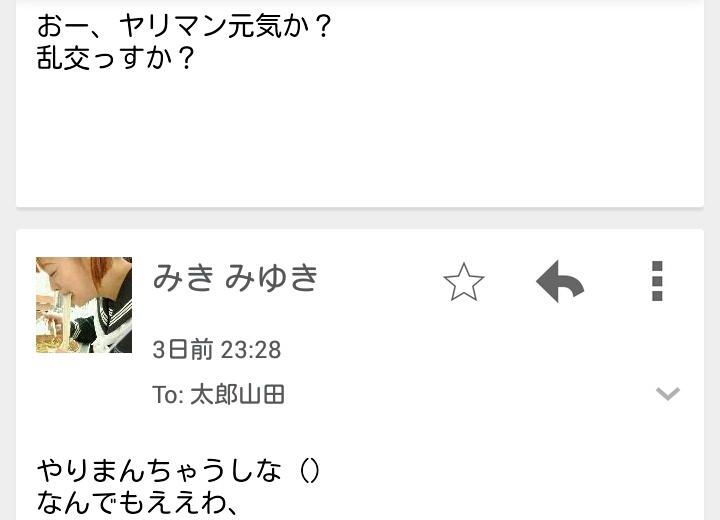Open みき みゆき's sender profile photo

[x=84, y=305]
